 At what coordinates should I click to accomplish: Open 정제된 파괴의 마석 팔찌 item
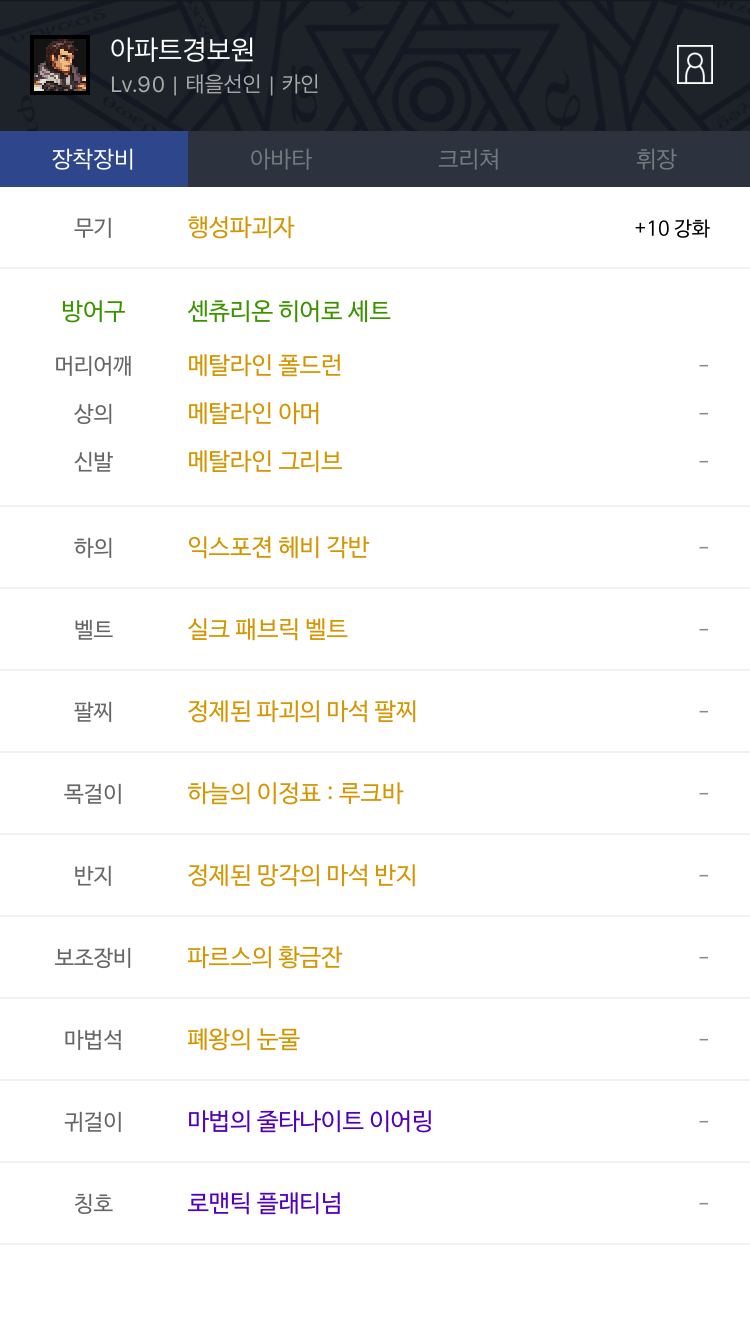(x=302, y=711)
